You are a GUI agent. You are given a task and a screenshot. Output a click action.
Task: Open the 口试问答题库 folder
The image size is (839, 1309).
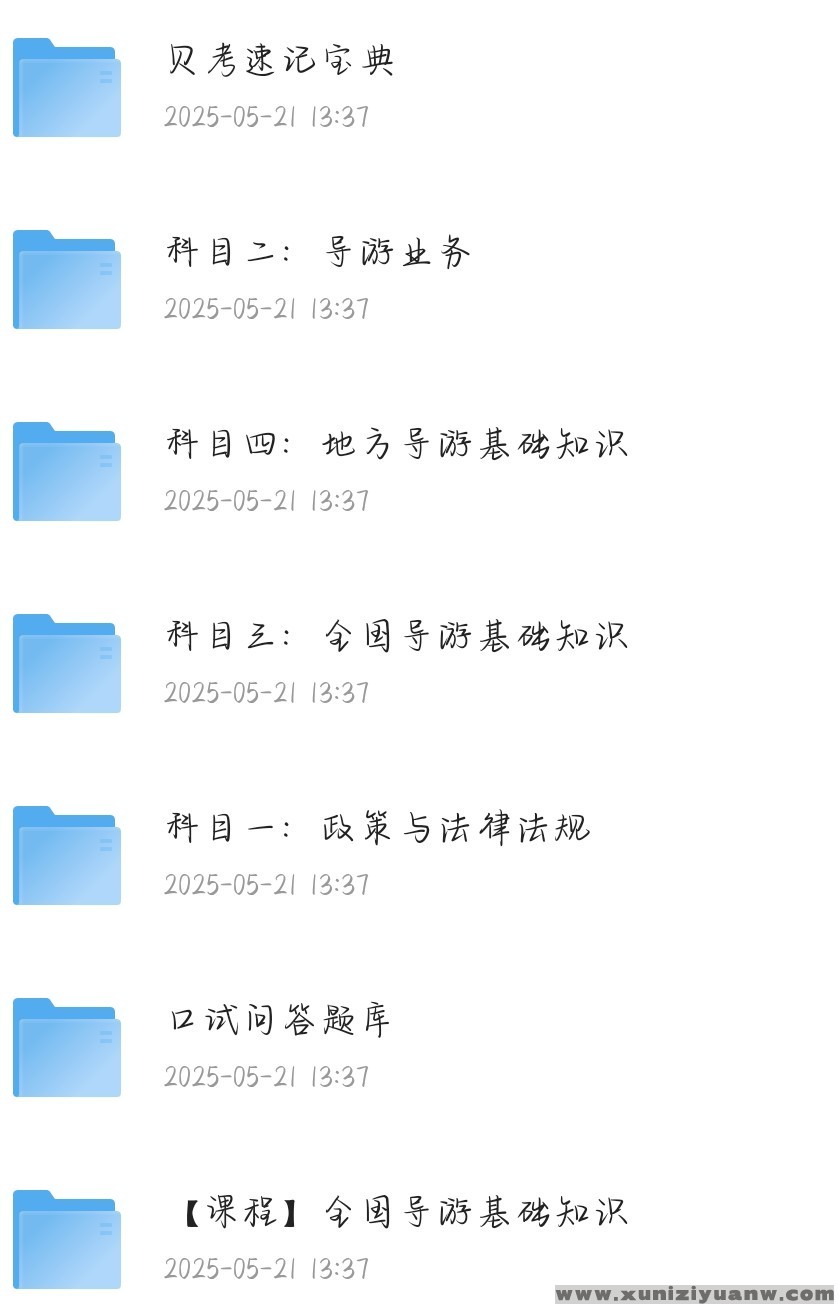click(x=279, y=1022)
